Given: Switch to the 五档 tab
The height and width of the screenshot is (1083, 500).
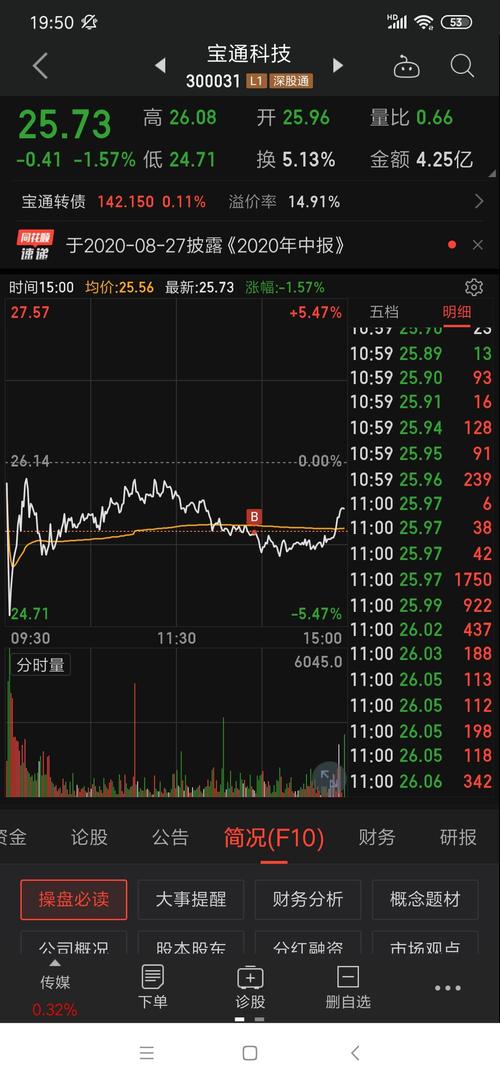Looking at the screenshot, I should (x=384, y=312).
